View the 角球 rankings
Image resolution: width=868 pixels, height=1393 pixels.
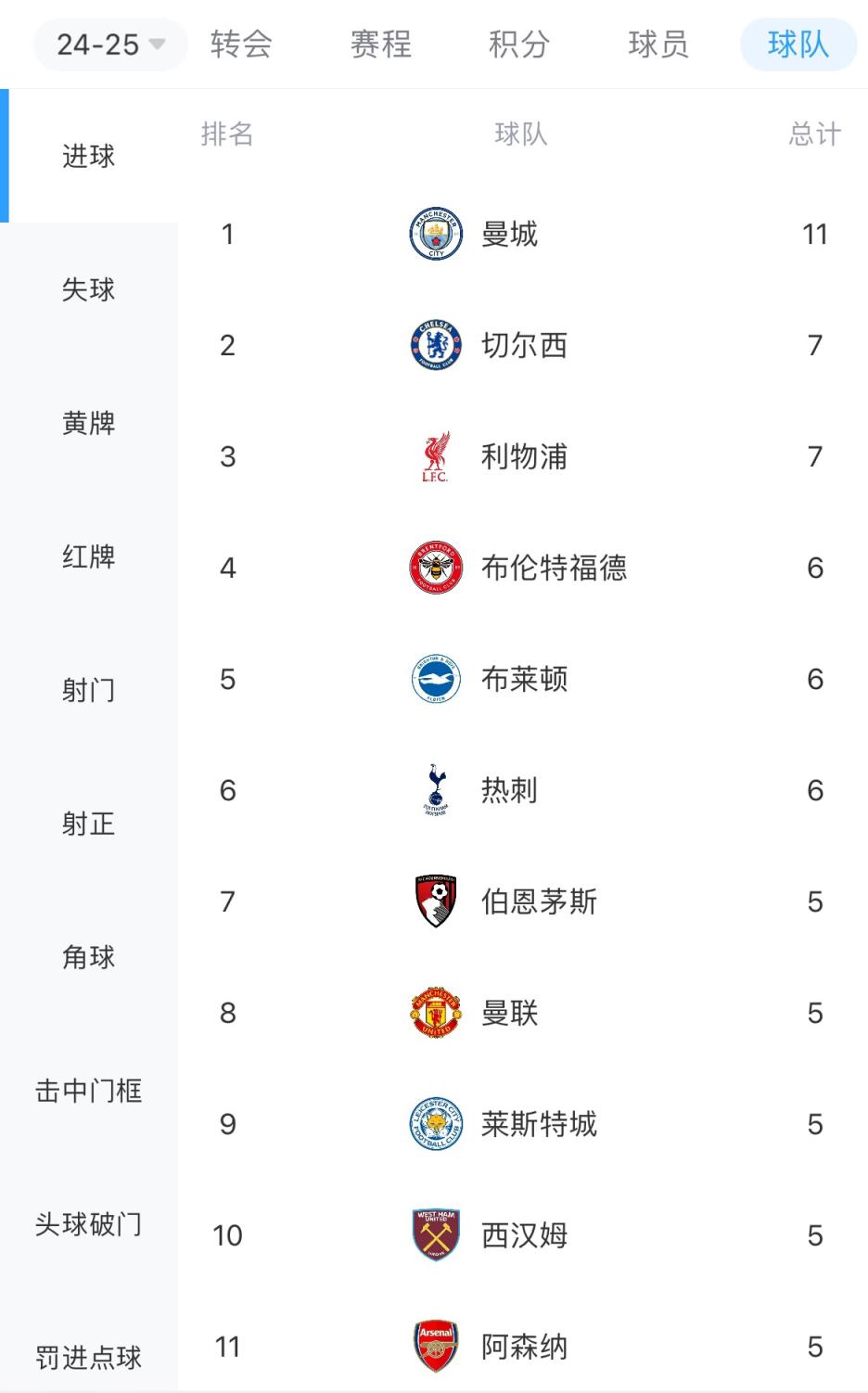click(89, 957)
